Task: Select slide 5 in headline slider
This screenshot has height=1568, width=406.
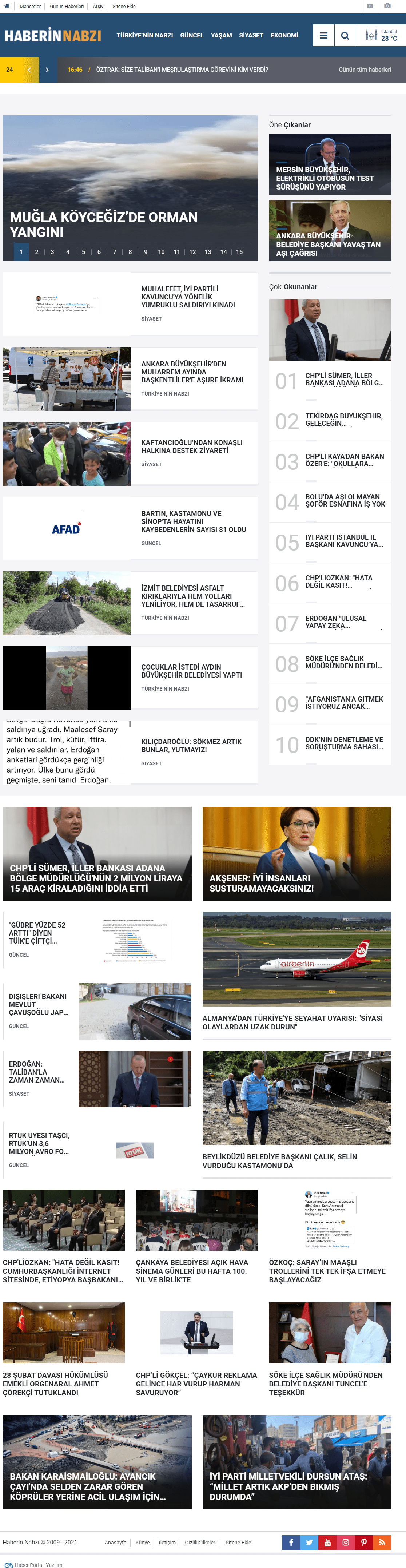Action: click(83, 252)
